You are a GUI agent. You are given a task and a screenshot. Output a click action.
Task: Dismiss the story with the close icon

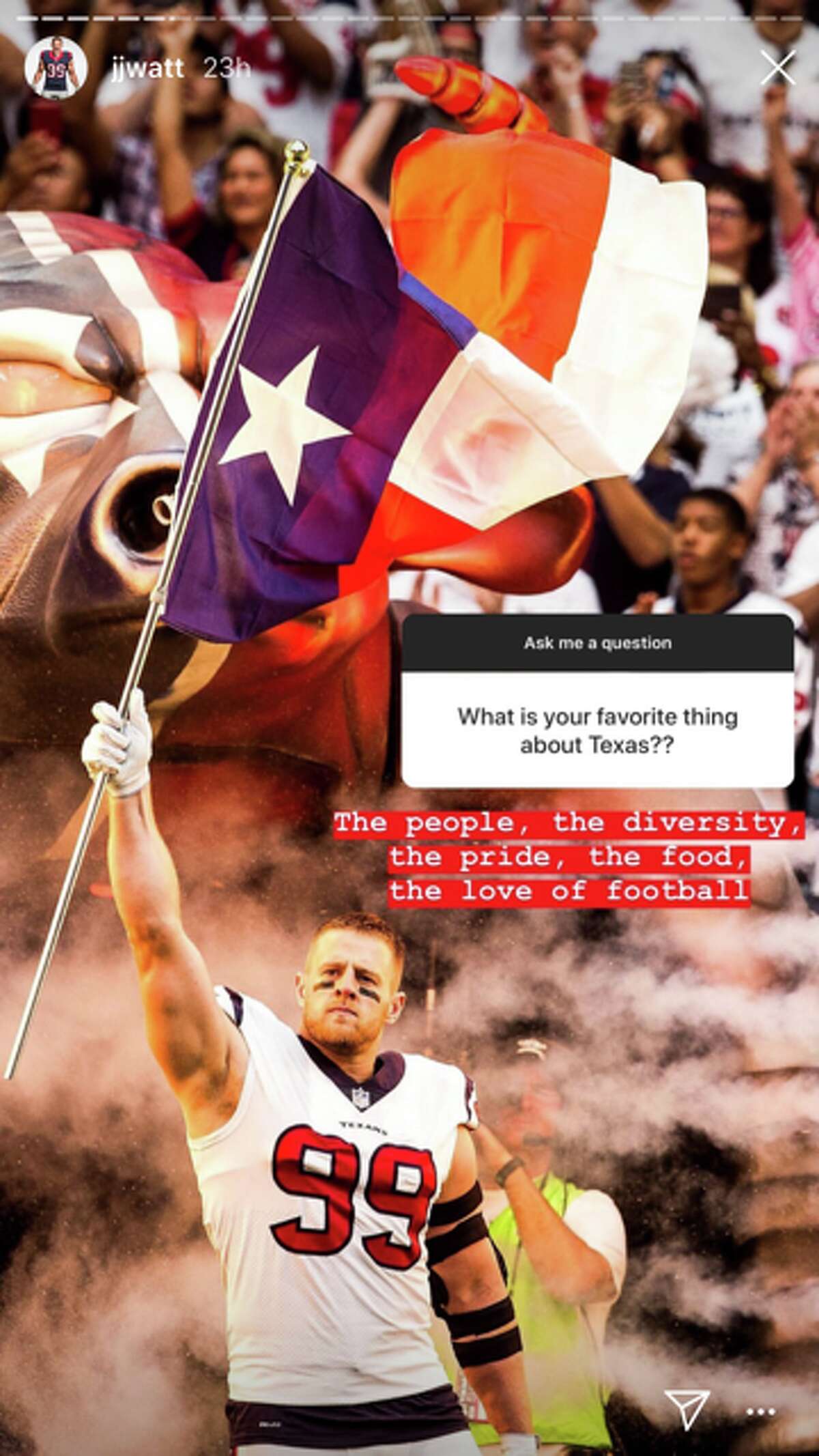click(777, 68)
